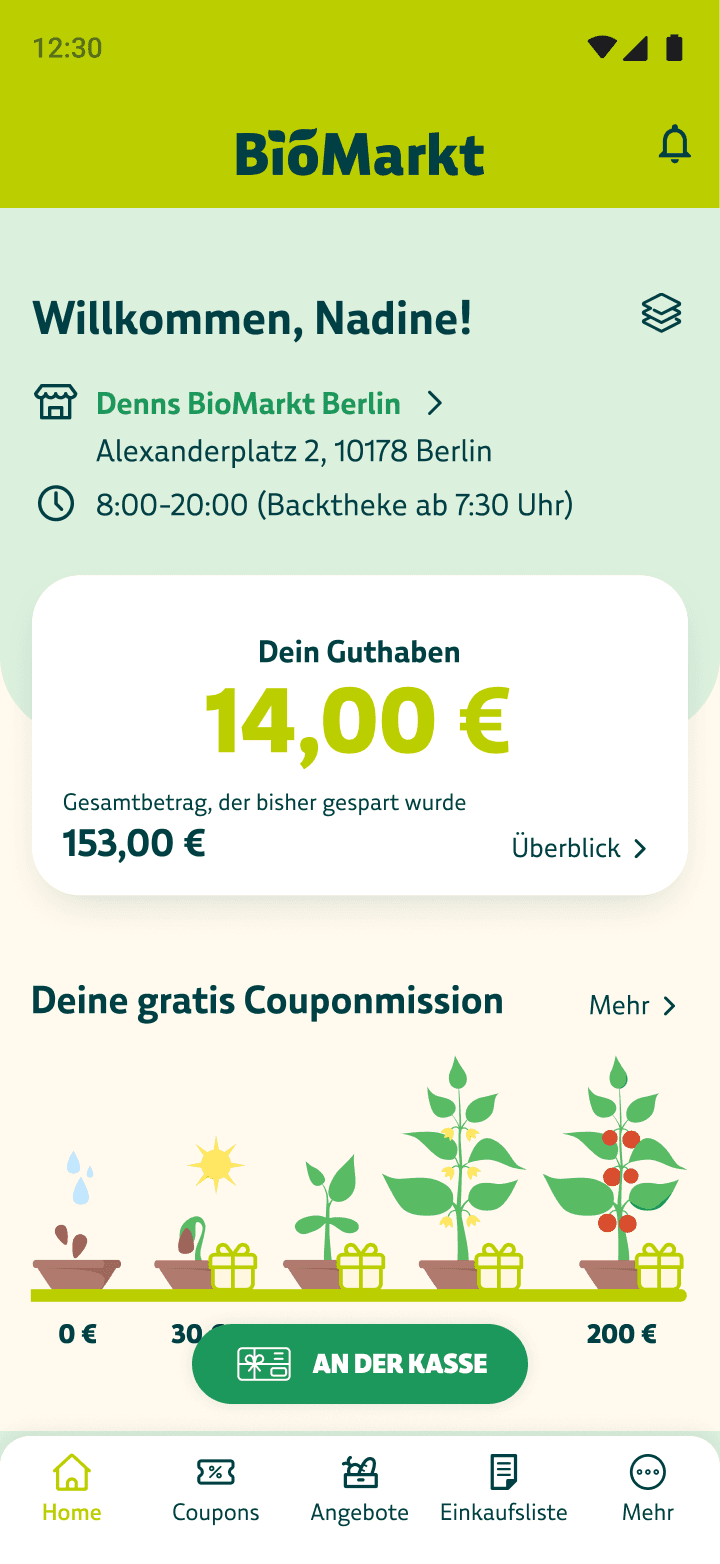Switch to the Coupons tab
The height and width of the screenshot is (1564, 720).
(216, 1488)
